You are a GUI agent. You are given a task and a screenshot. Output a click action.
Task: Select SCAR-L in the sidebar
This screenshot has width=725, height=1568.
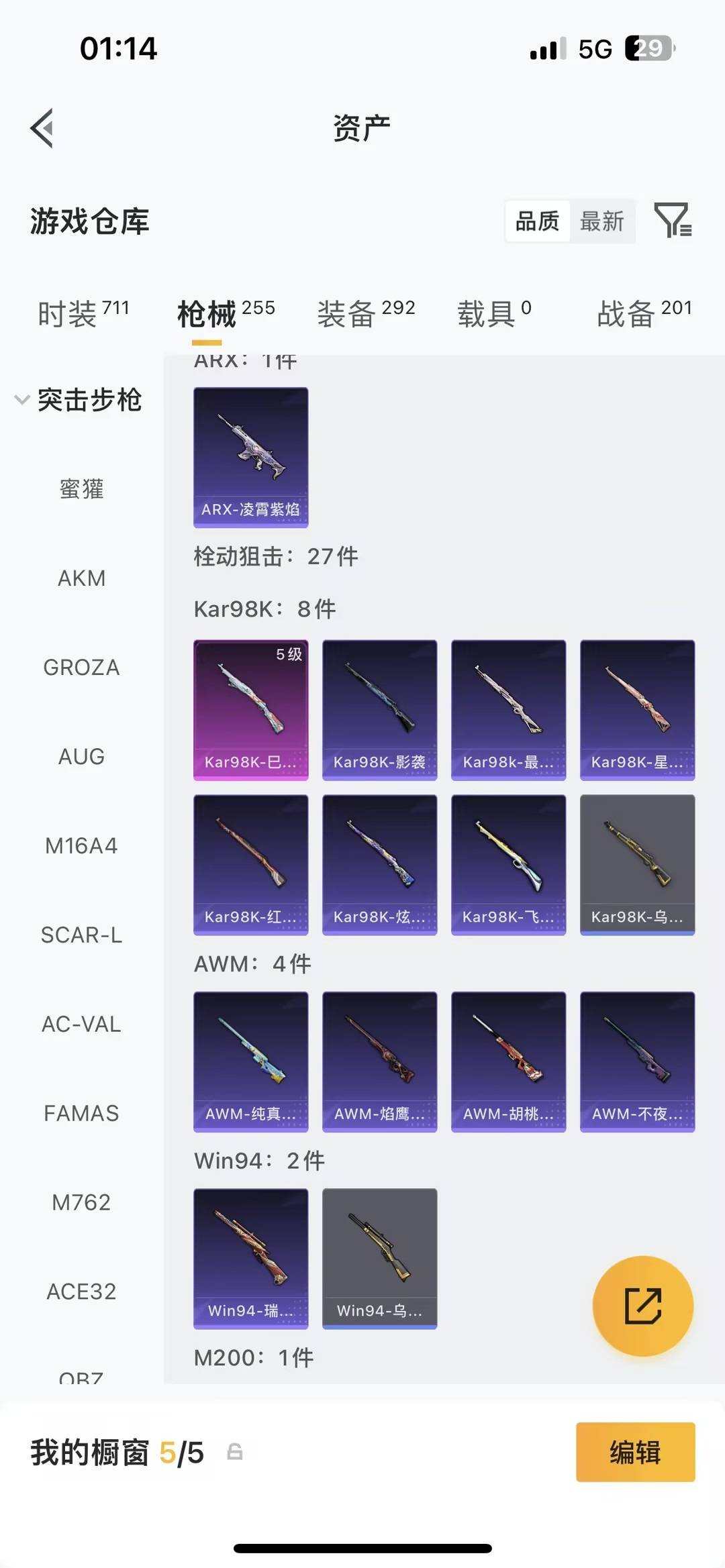tap(81, 935)
